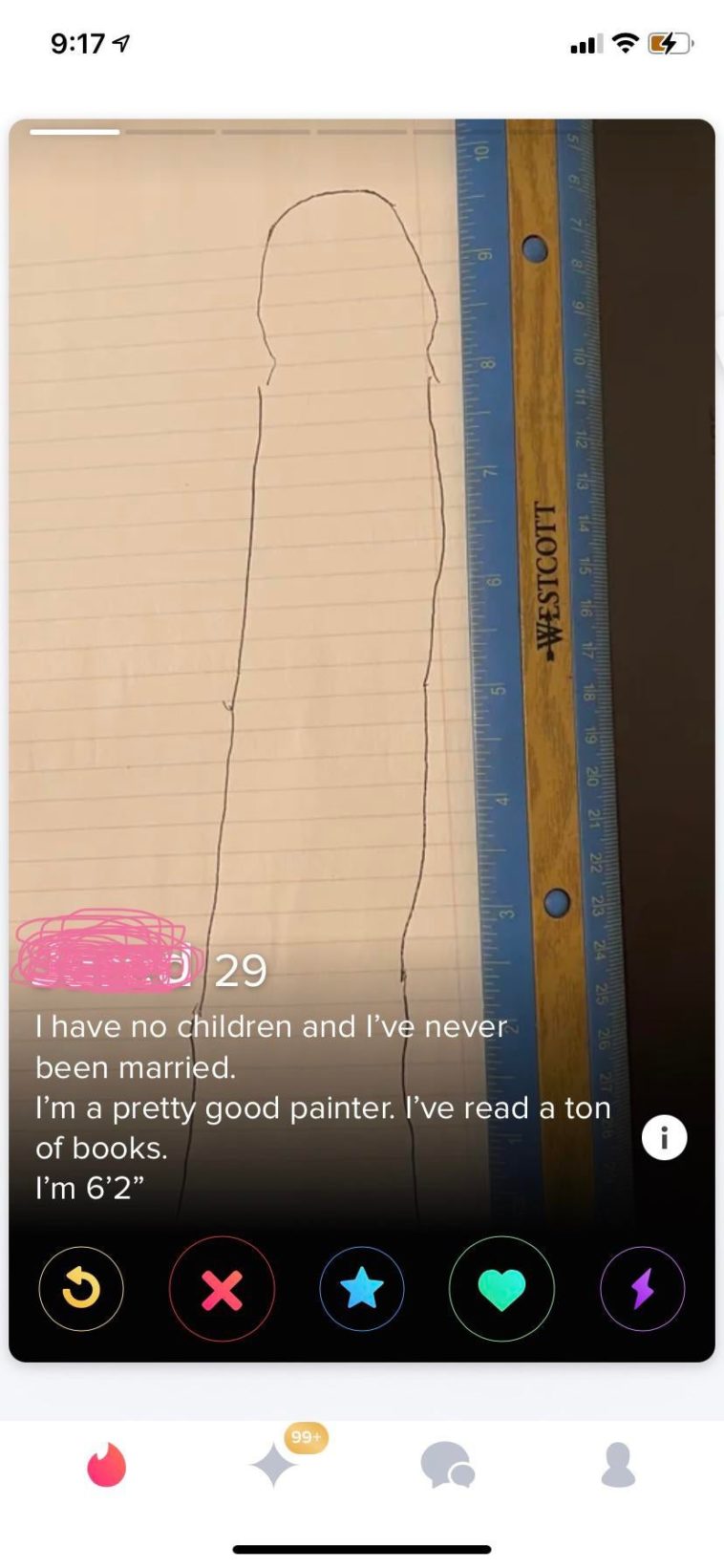Send a Super Like with blue star

point(362,1289)
